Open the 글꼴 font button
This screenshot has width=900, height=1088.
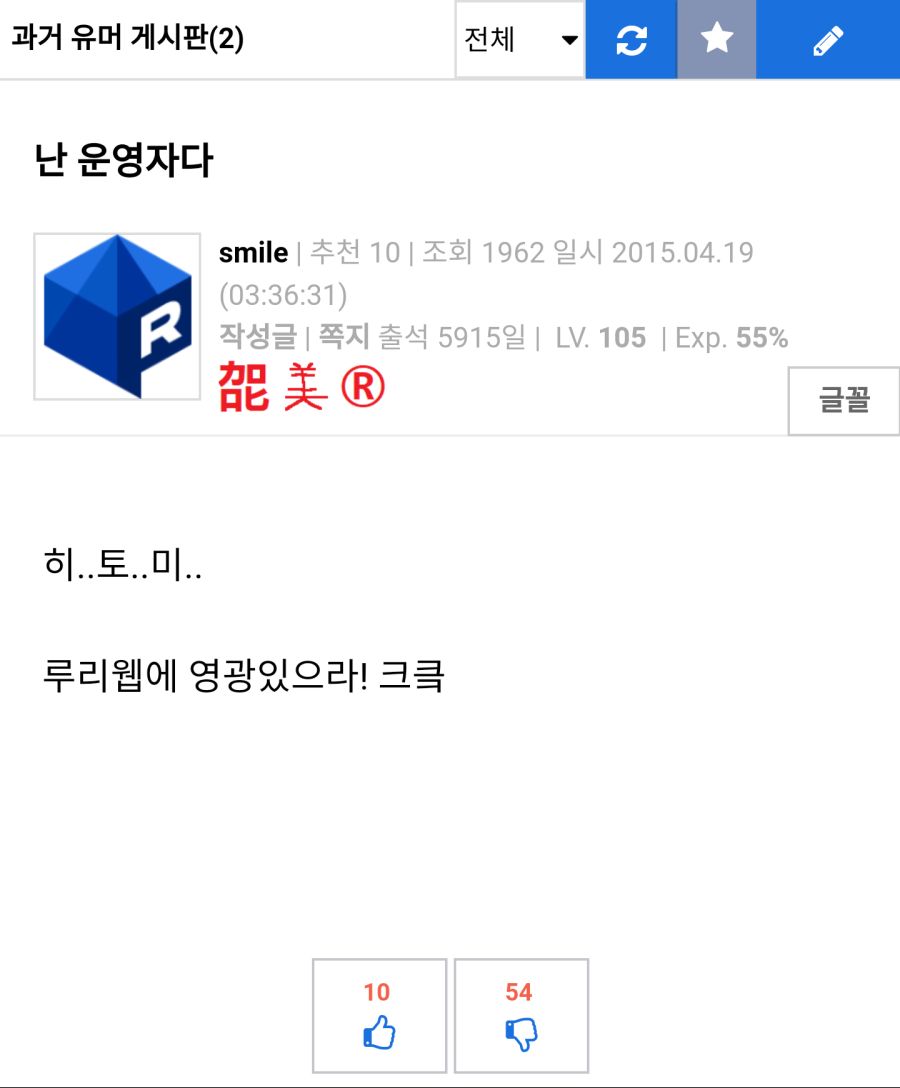tap(843, 401)
